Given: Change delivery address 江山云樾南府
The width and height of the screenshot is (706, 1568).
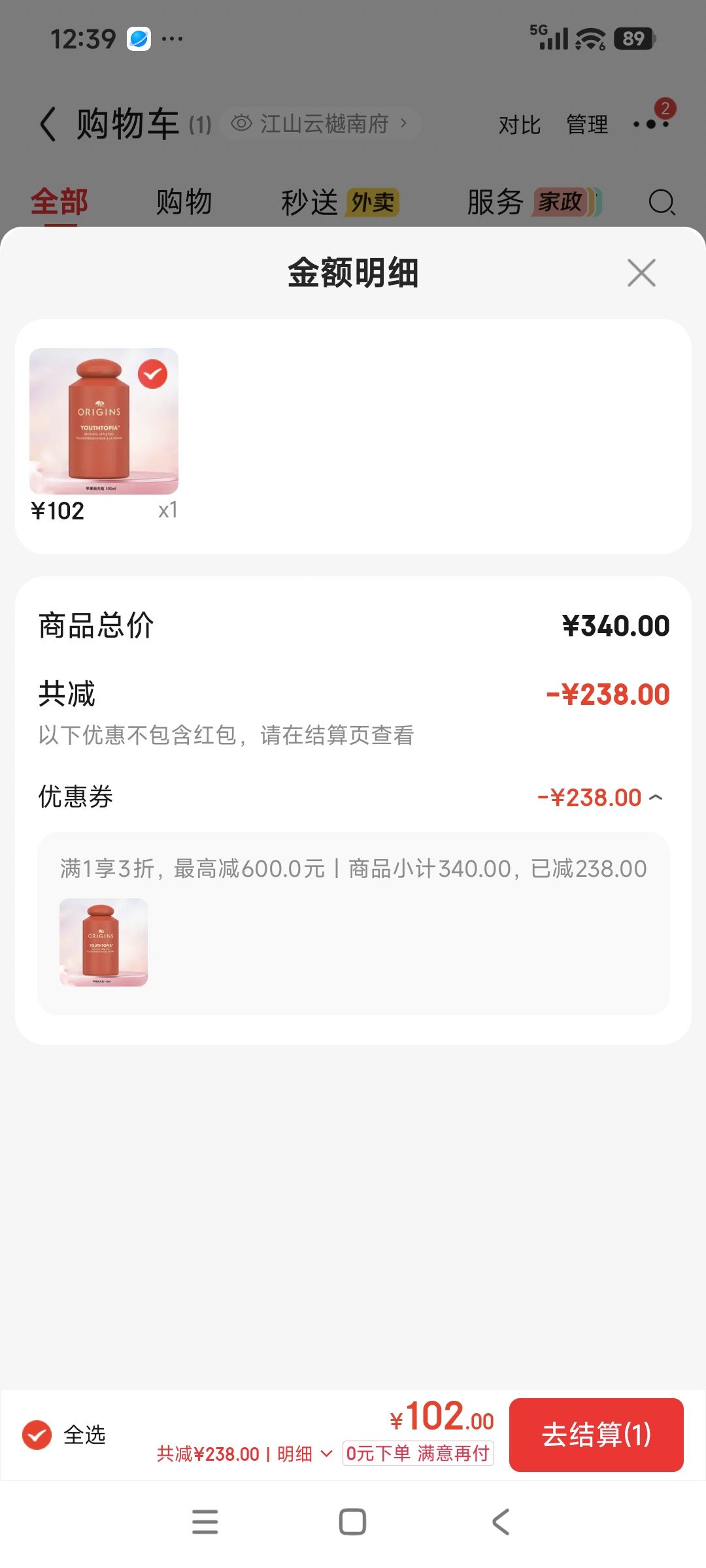Looking at the screenshot, I should pos(320,123).
